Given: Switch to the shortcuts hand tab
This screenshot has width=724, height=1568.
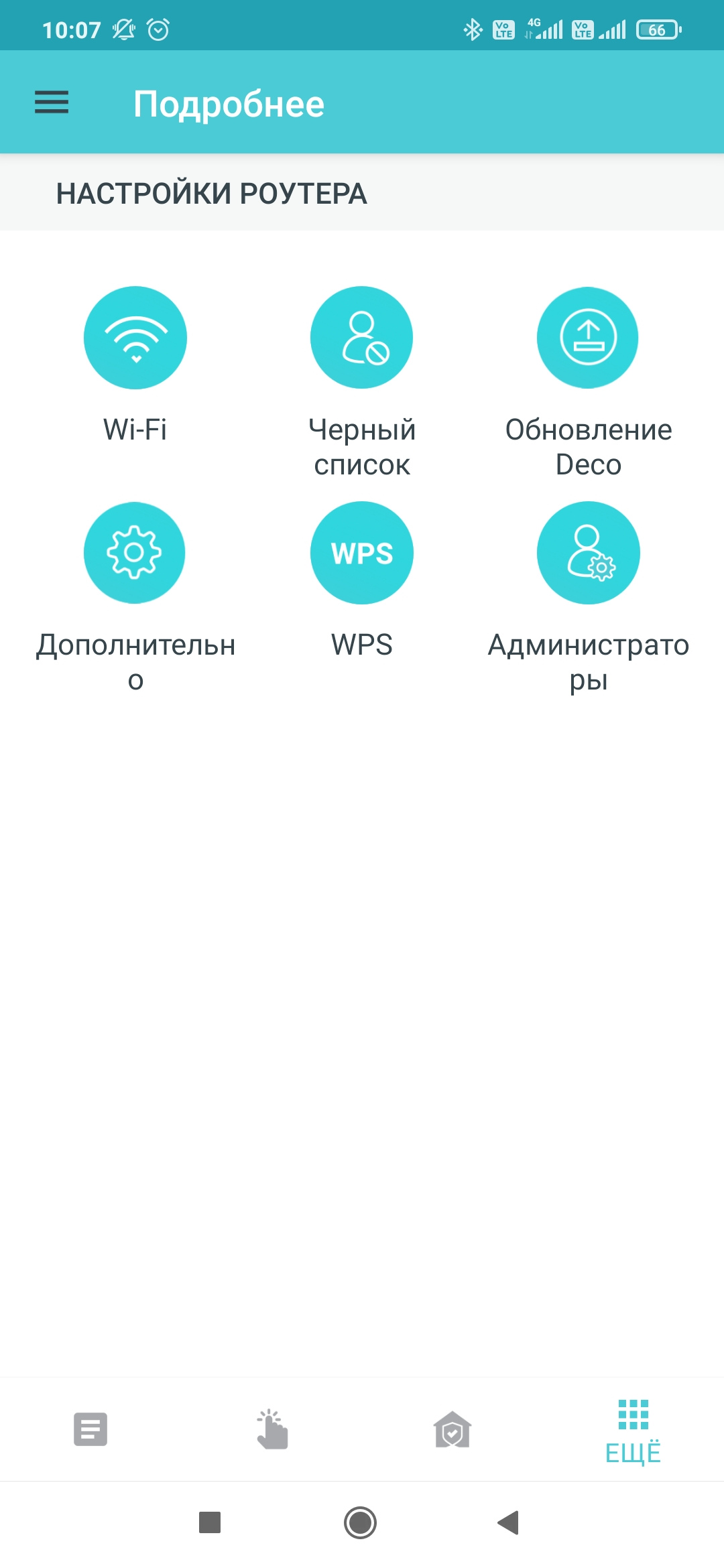Looking at the screenshot, I should tap(271, 1429).
